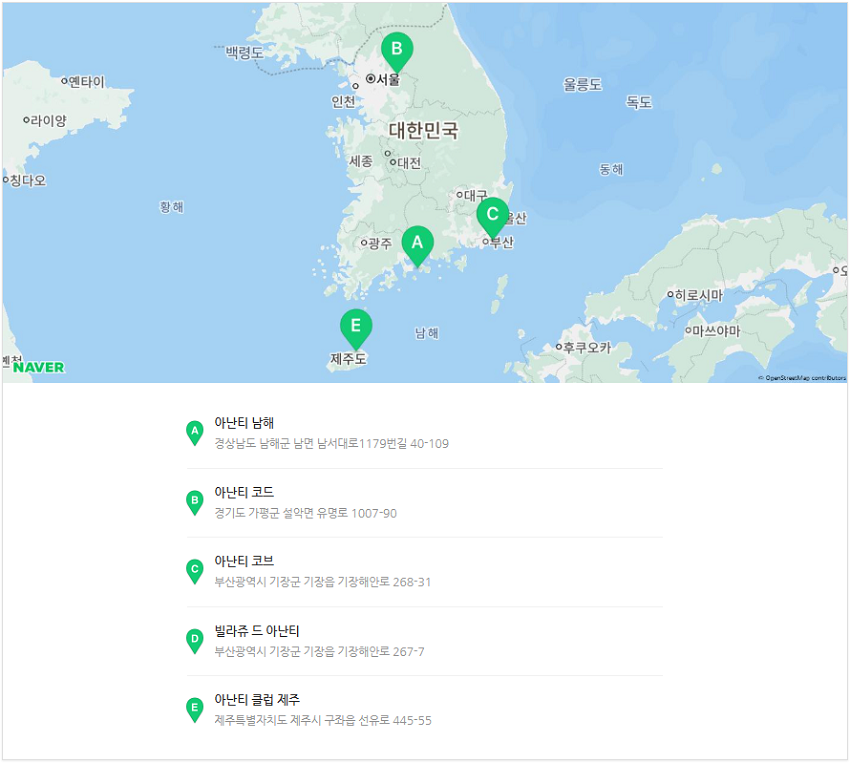850x763 pixels.
Task: Open the 아난티 남해 list entry
Action: (423, 433)
